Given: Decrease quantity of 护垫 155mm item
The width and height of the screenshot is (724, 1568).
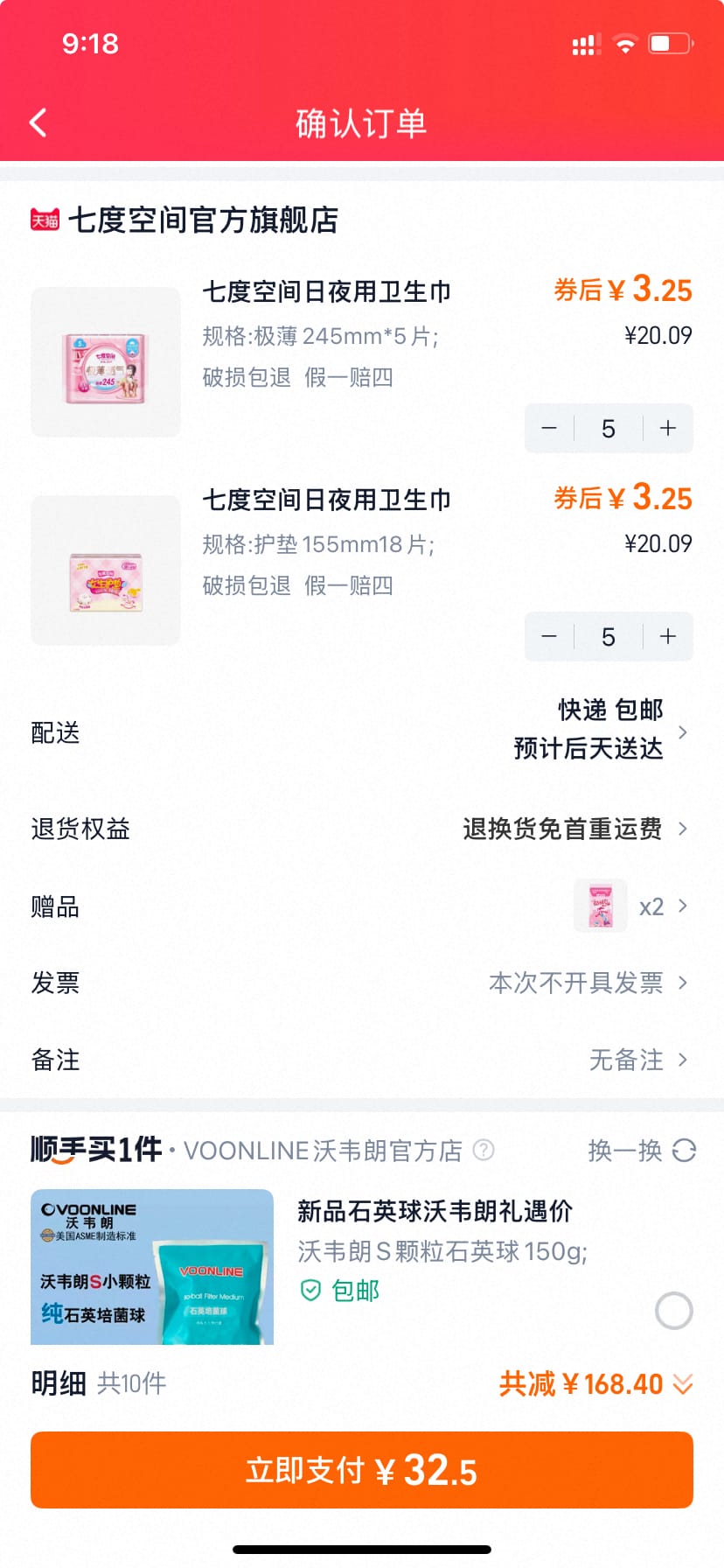Looking at the screenshot, I should coord(548,636).
